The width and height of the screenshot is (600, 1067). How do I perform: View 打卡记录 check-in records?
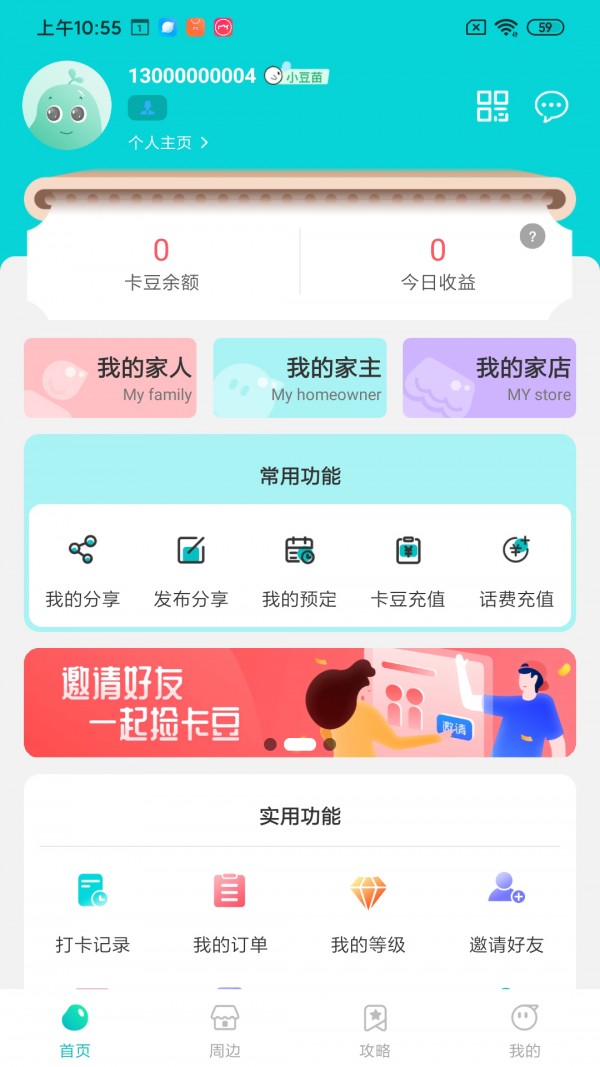point(92,910)
